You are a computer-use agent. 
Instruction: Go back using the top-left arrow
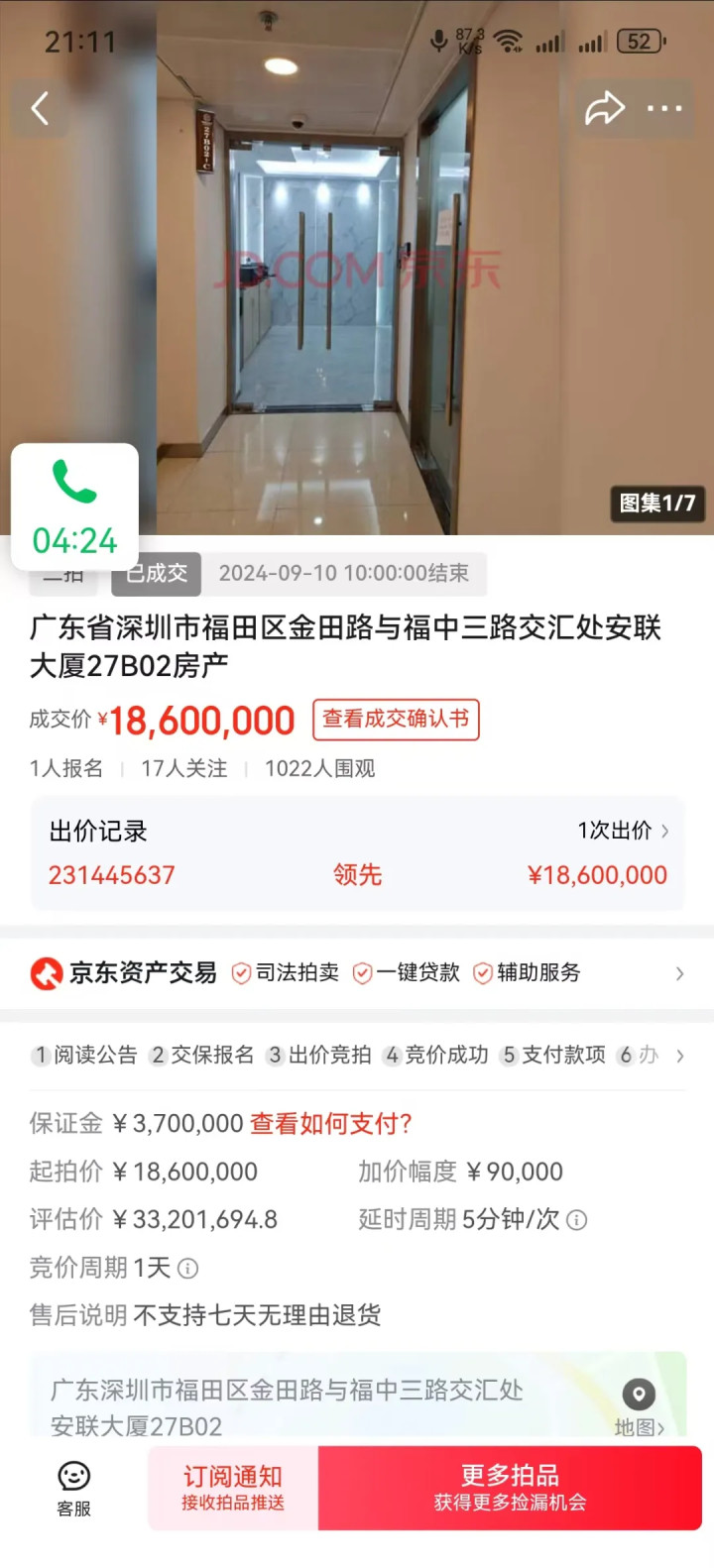[x=40, y=108]
